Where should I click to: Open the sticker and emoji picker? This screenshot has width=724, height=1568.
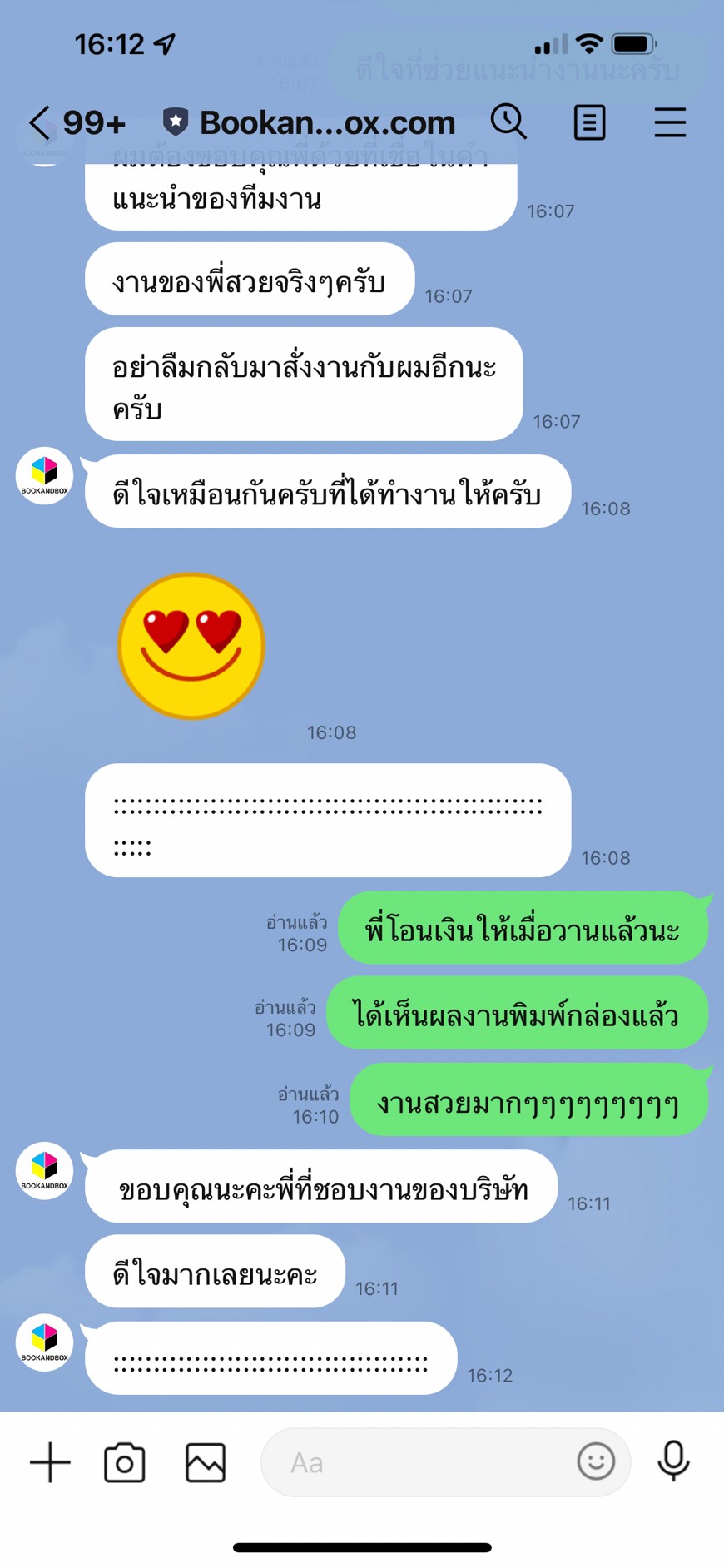click(596, 1461)
